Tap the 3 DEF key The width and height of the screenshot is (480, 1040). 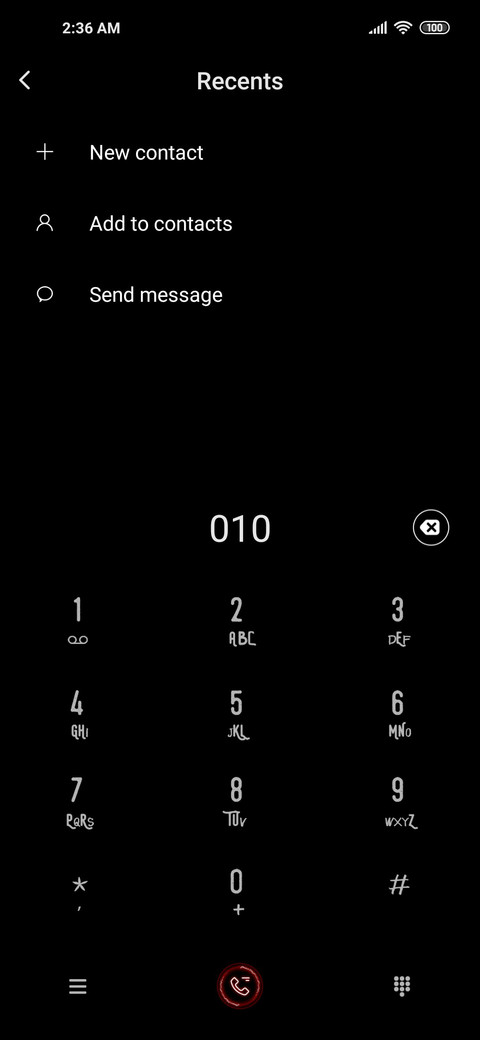click(398, 621)
